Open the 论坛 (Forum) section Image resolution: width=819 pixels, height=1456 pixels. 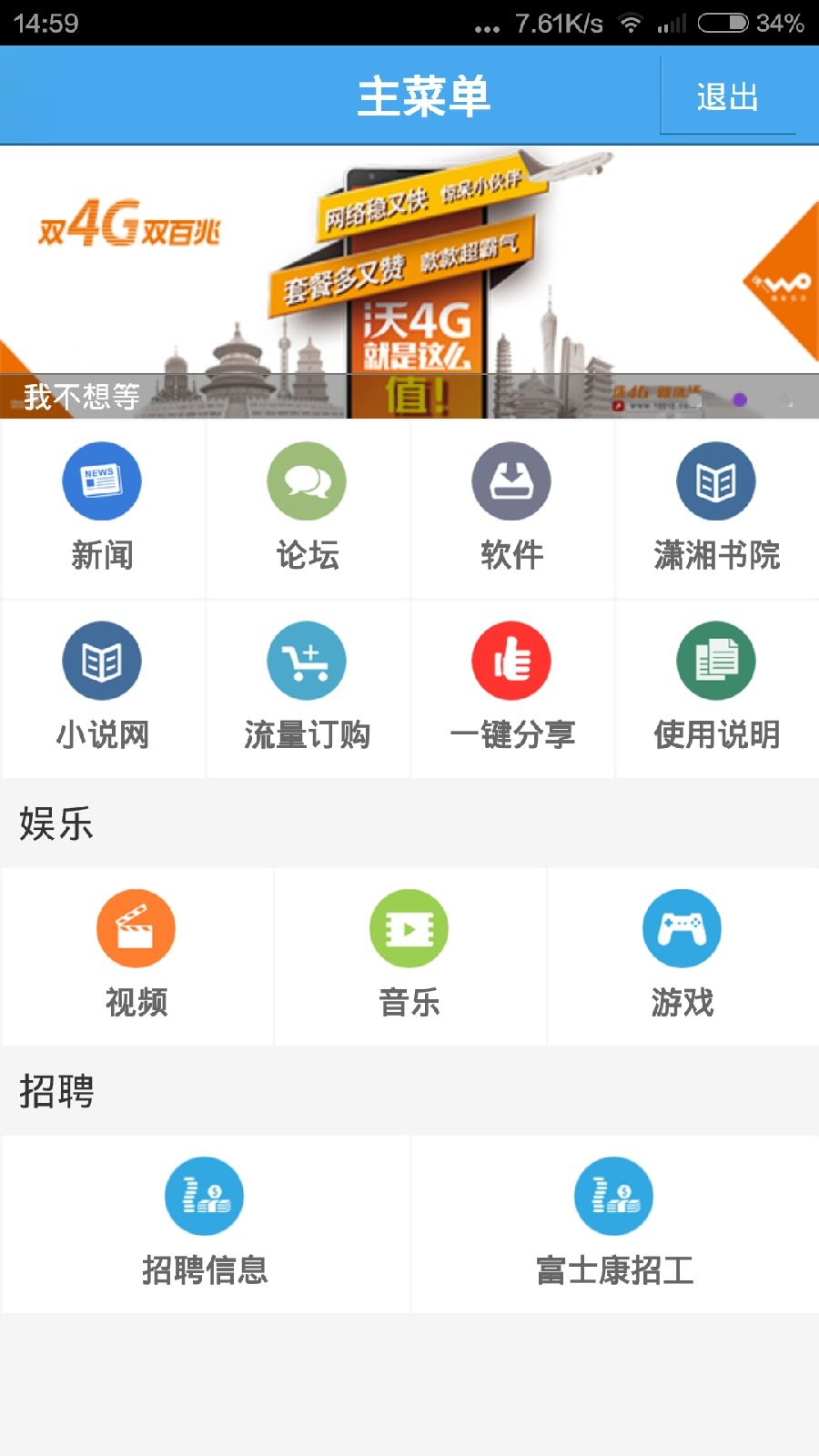(x=307, y=510)
